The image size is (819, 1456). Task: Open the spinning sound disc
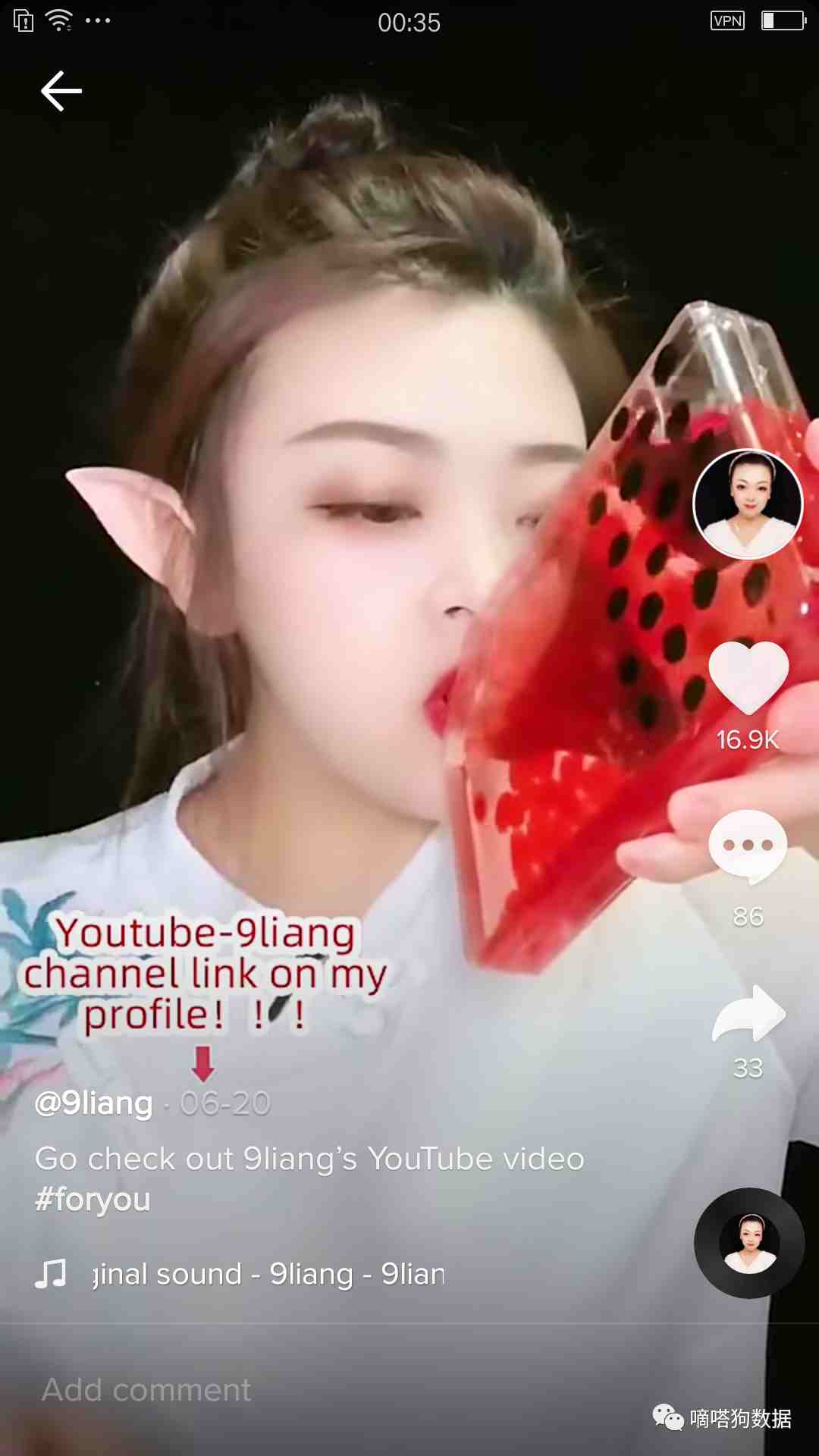coord(749,1244)
